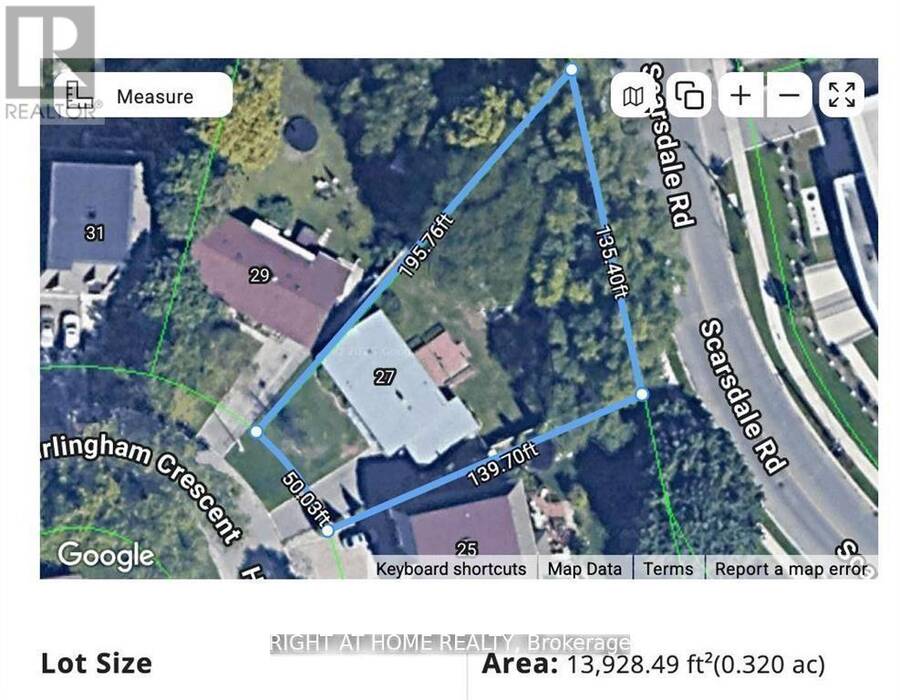Open the map type selector icon
This screenshot has height=700, width=900.
pos(633,95)
